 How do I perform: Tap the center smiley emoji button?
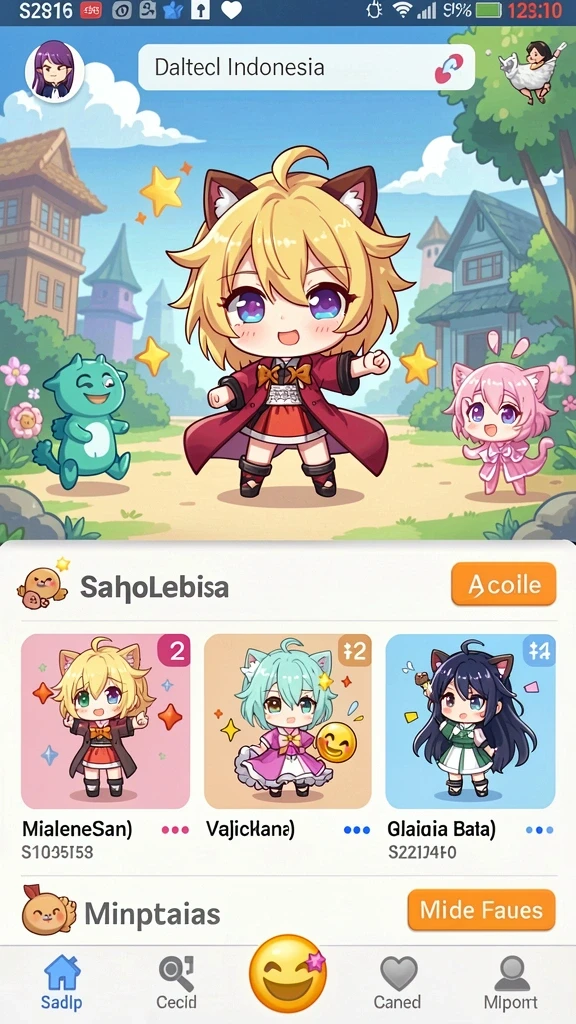[287, 974]
